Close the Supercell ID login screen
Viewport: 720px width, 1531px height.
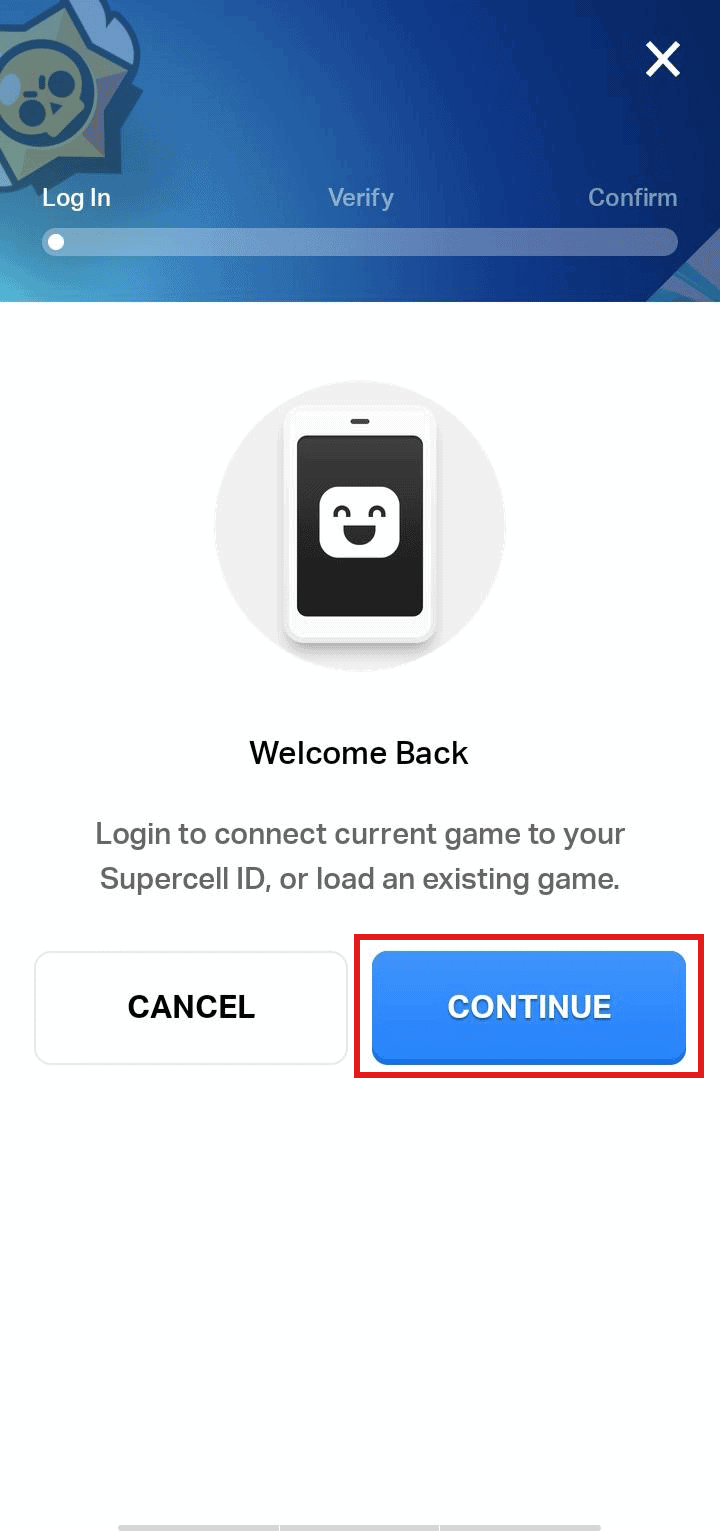tap(662, 60)
